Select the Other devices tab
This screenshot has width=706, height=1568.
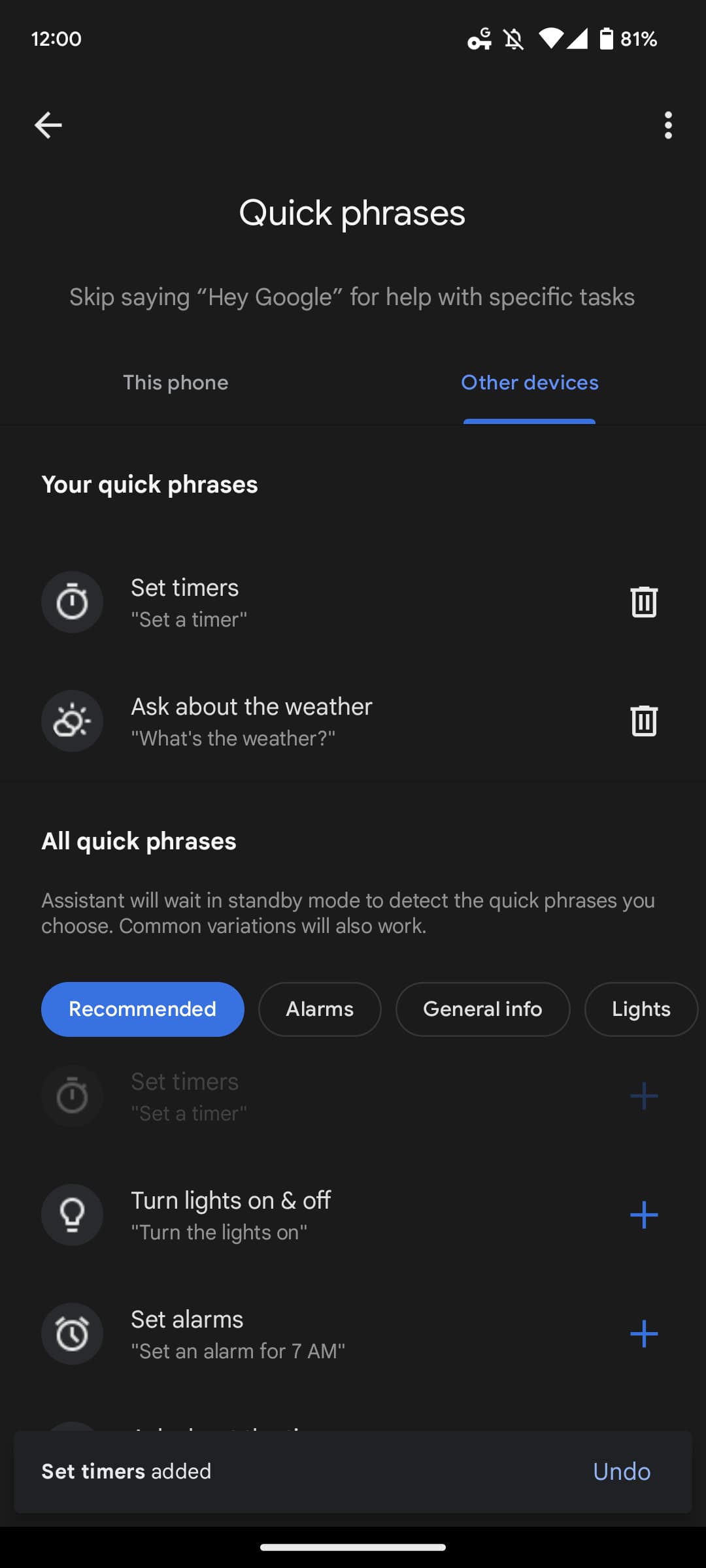(x=529, y=382)
